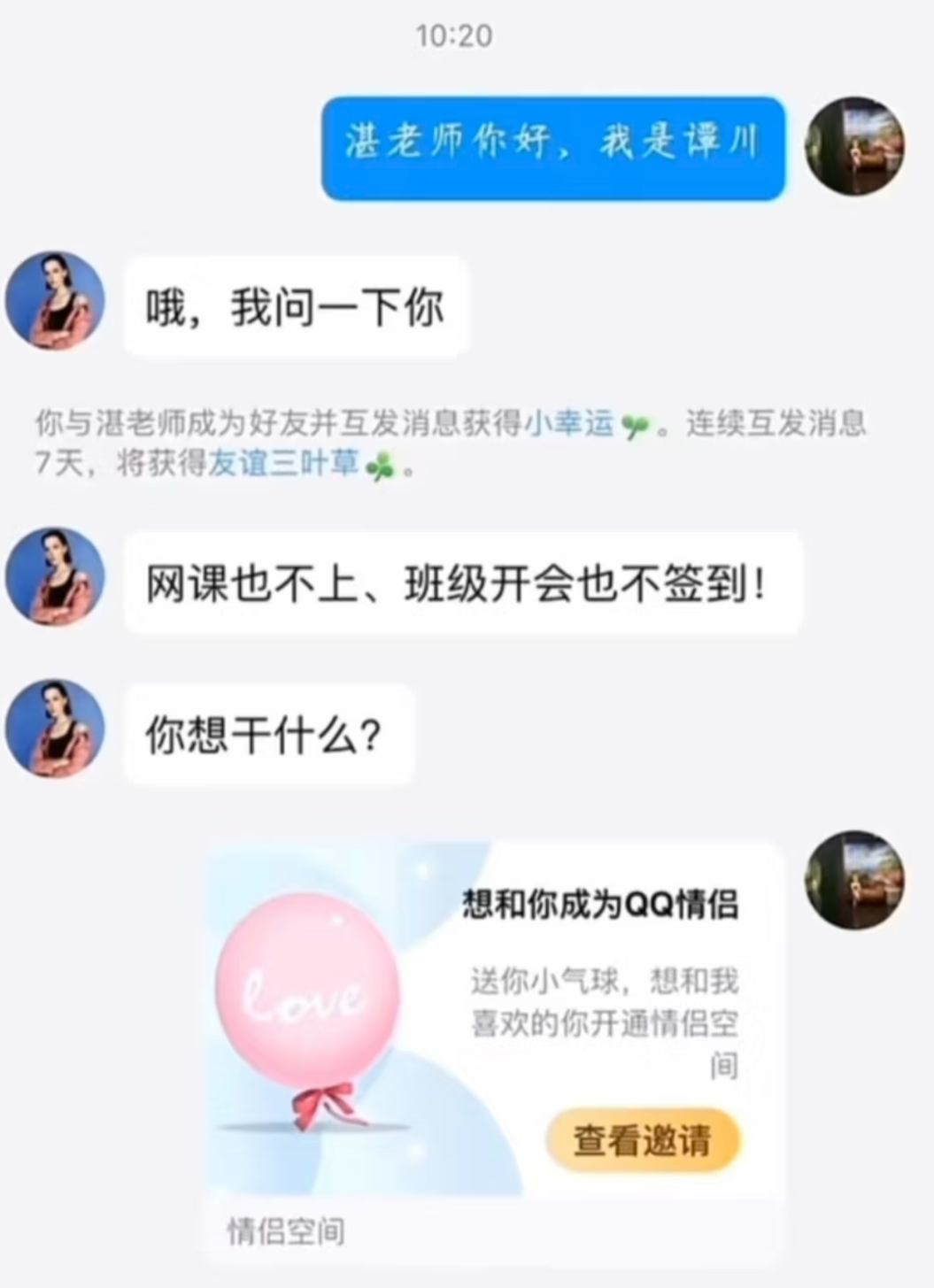The height and width of the screenshot is (1288, 934).
Task: Tap the 查看邀请 button
Action: tap(642, 1140)
